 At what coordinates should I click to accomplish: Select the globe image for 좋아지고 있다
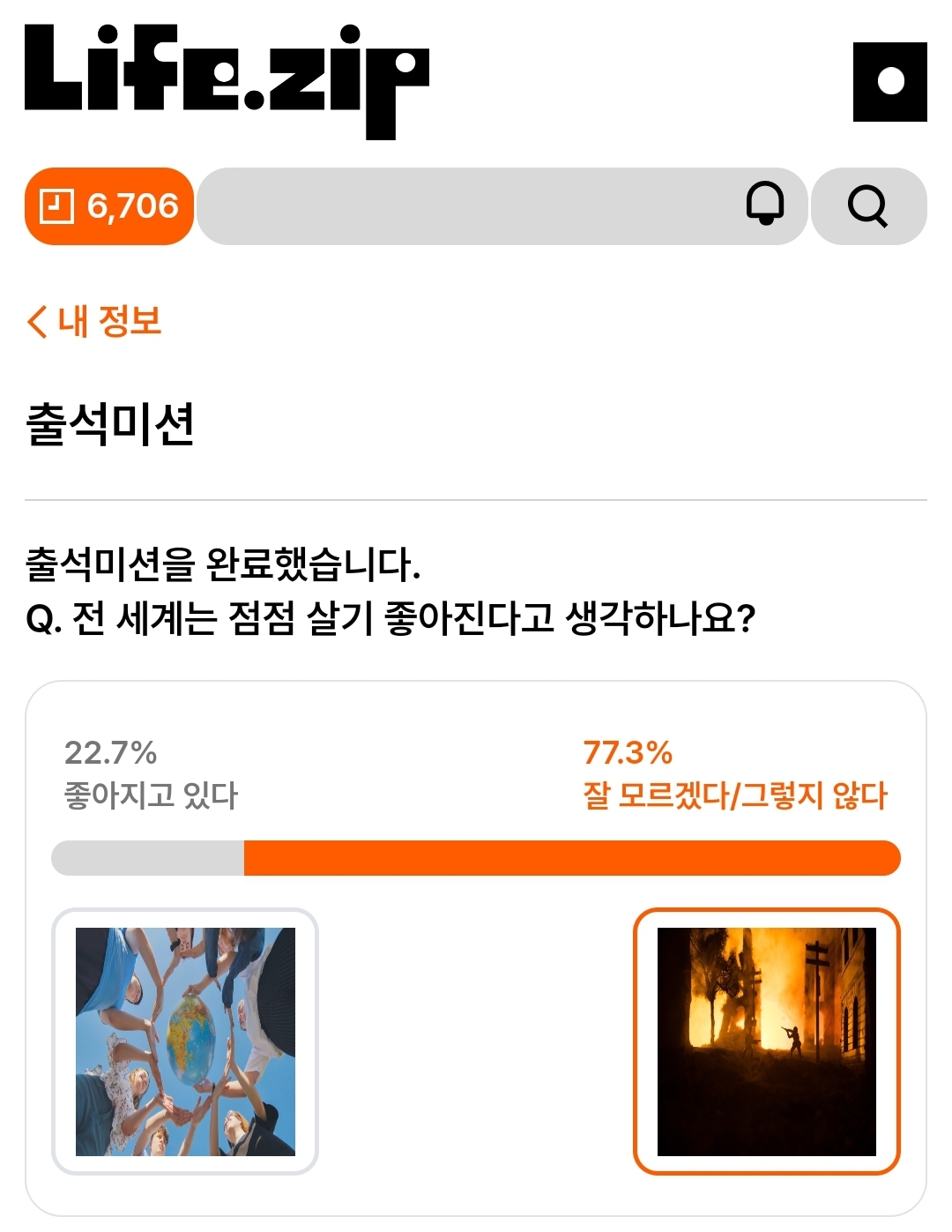coord(185,1042)
